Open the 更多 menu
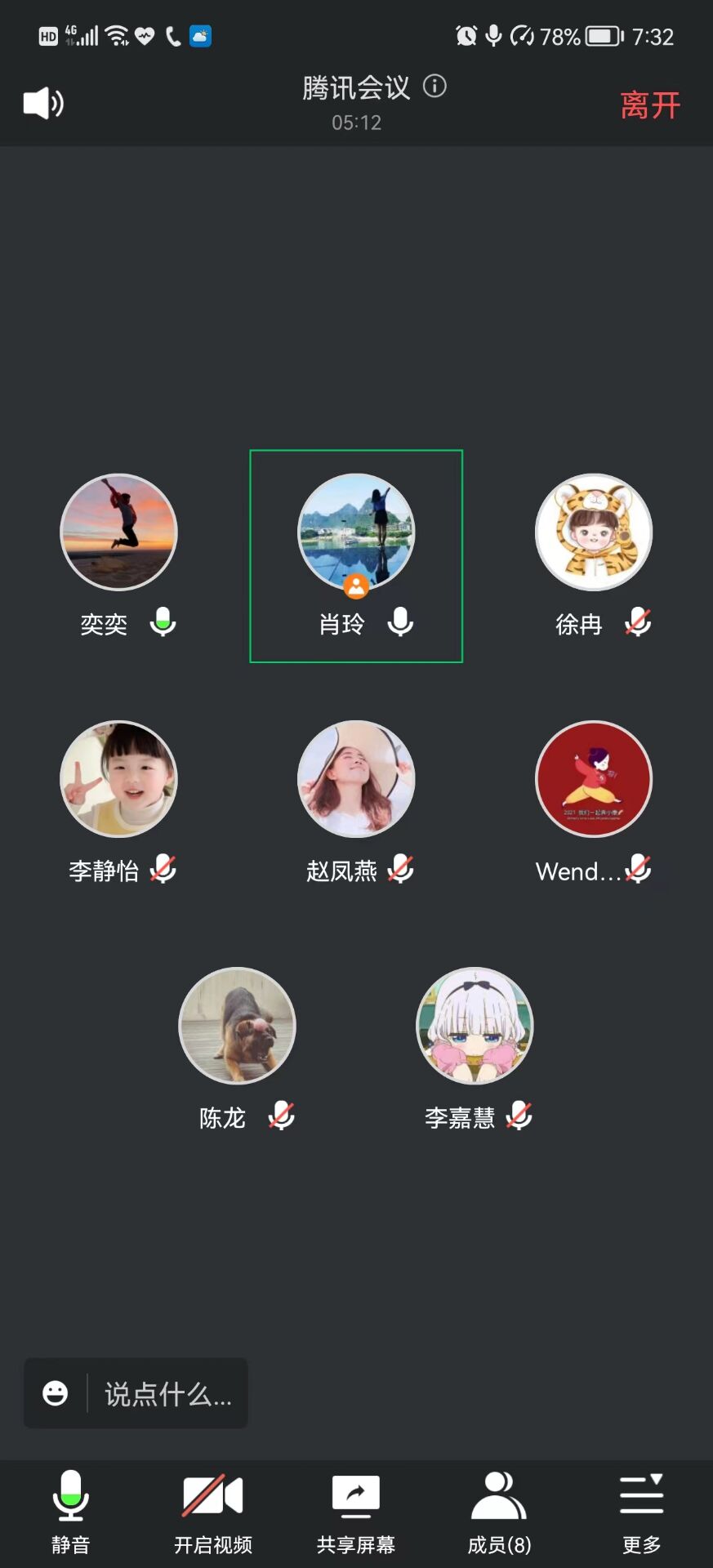The width and height of the screenshot is (713, 1568). pyautogui.click(x=641, y=1509)
